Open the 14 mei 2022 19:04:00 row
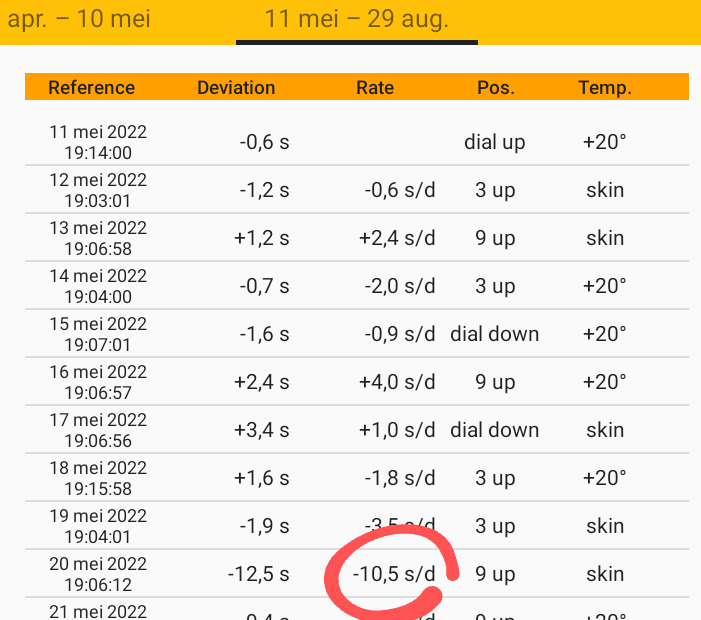Image resolution: width=701 pixels, height=620 pixels. pos(356,286)
